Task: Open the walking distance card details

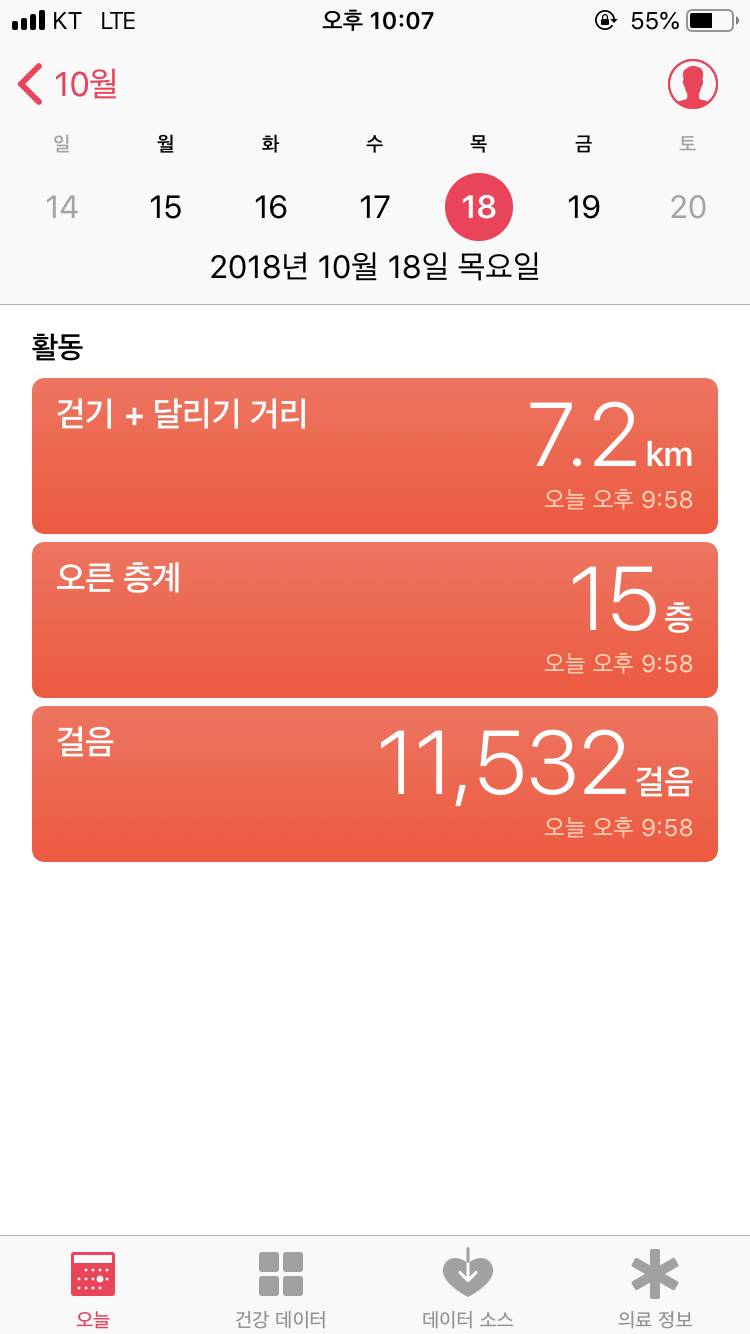Action: click(x=374, y=455)
